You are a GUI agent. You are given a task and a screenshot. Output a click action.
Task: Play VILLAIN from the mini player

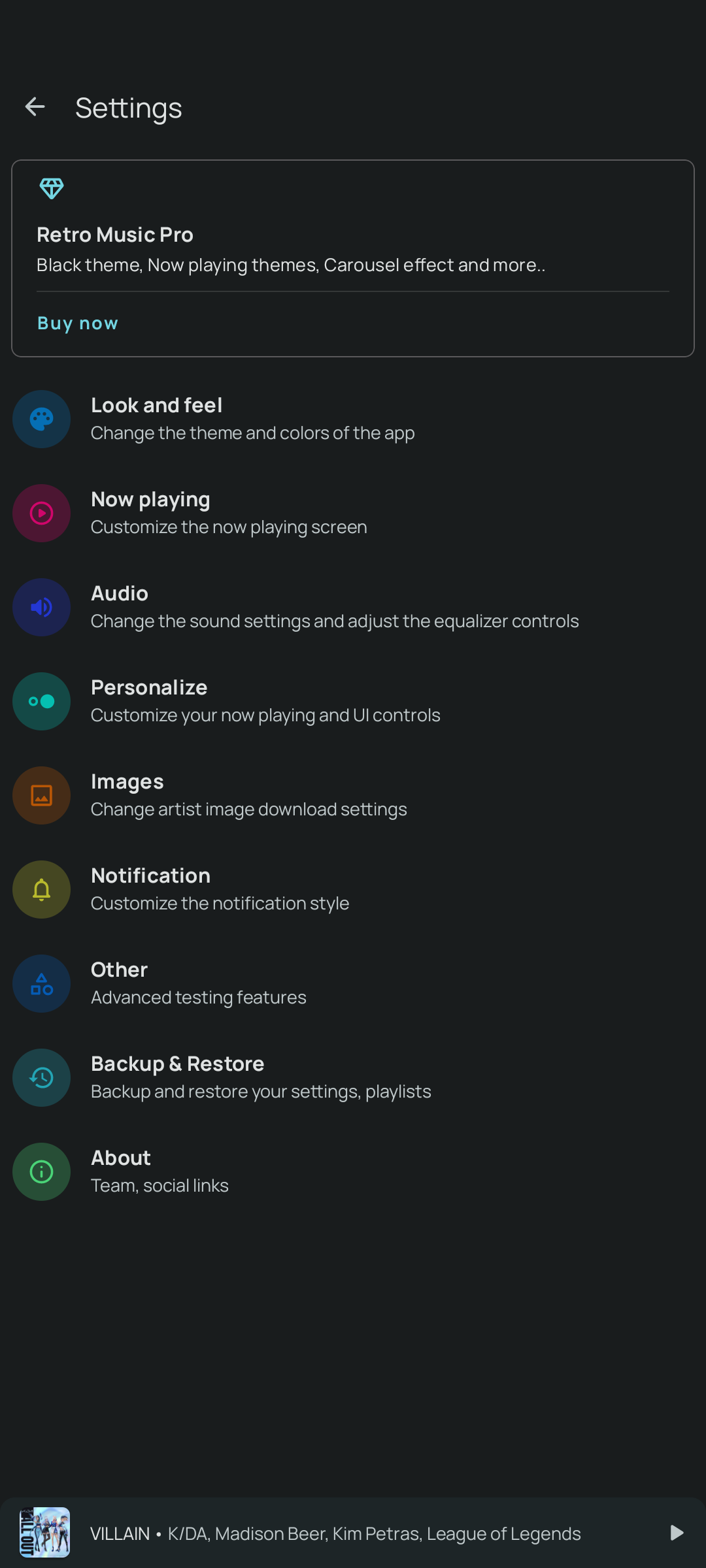[x=677, y=1533]
